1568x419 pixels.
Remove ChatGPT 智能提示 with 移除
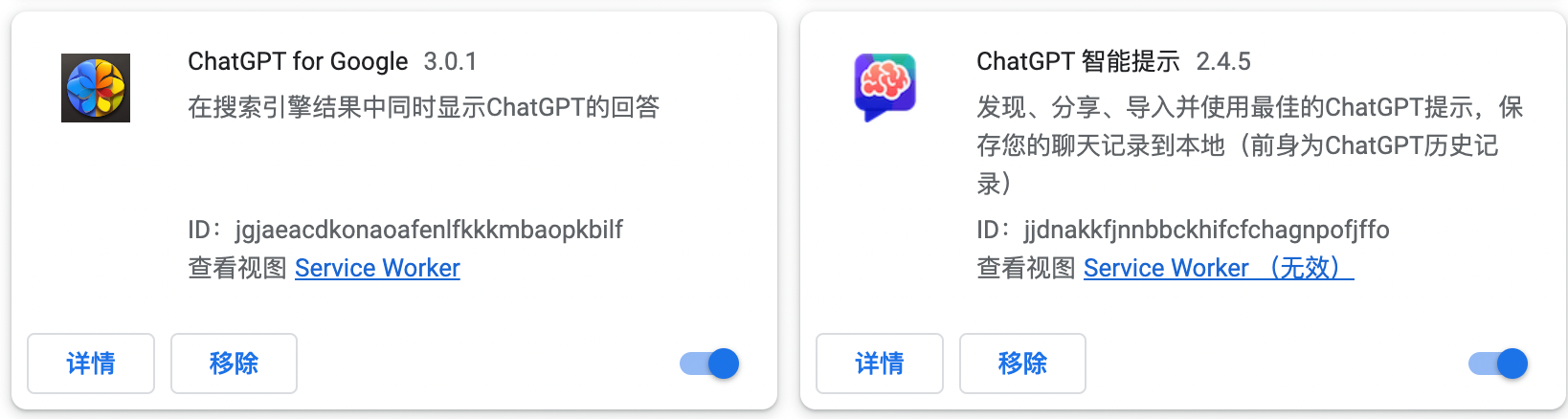click(1022, 364)
